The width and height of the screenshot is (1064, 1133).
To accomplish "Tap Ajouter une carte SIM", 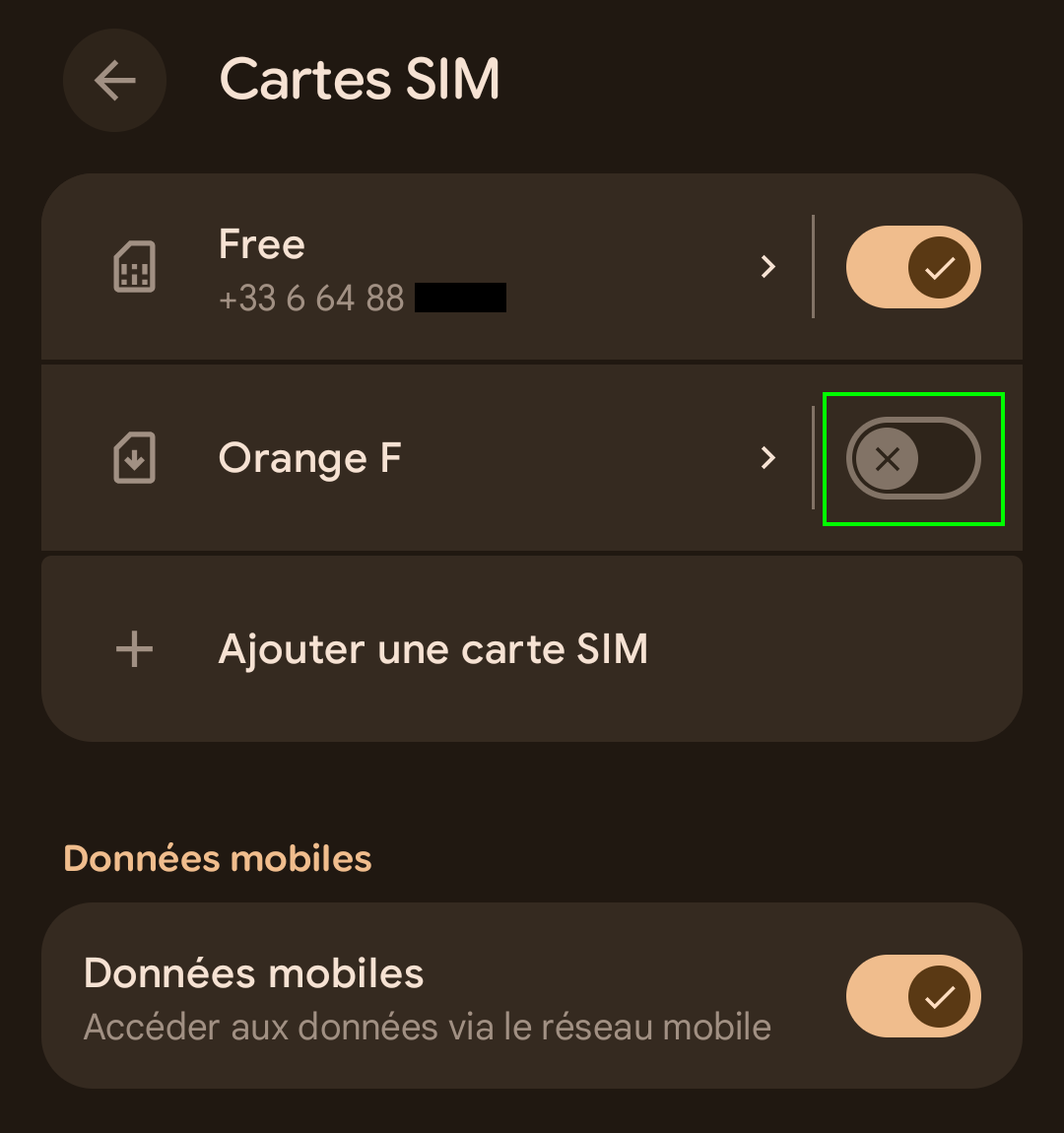I will pyautogui.click(x=432, y=649).
